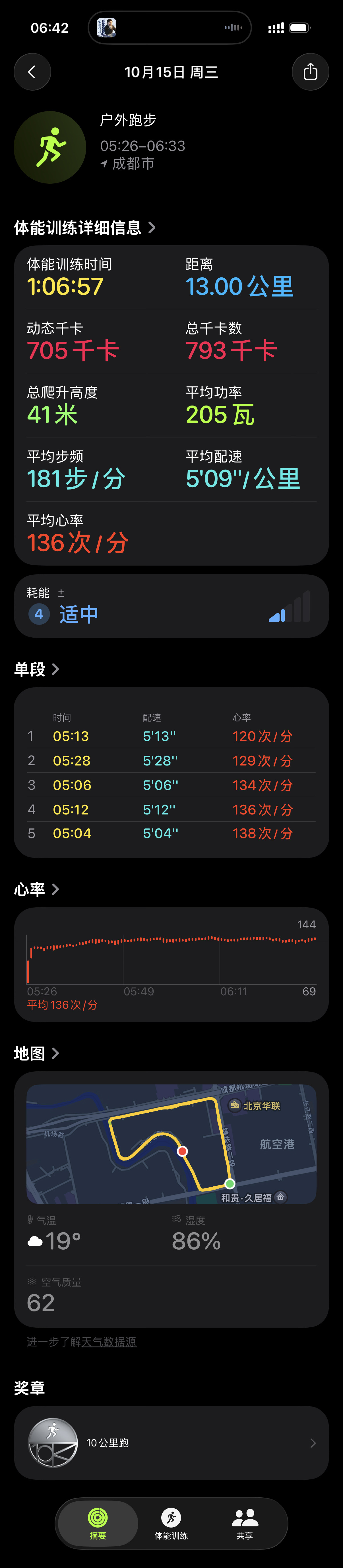The image size is (343, 1568).
Task: Open the 单段 splits section
Action: (37, 670)
